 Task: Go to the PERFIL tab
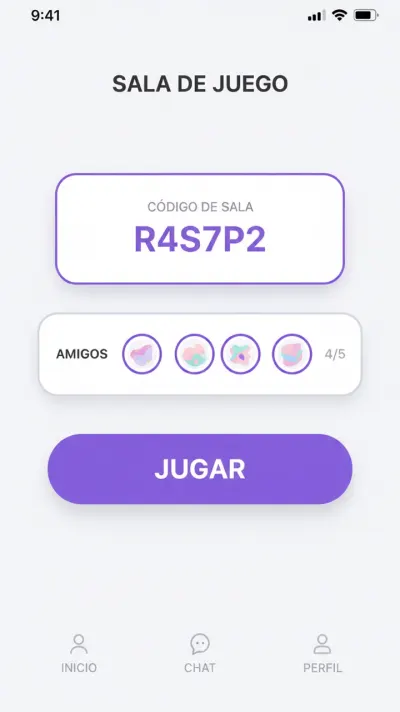322,653
